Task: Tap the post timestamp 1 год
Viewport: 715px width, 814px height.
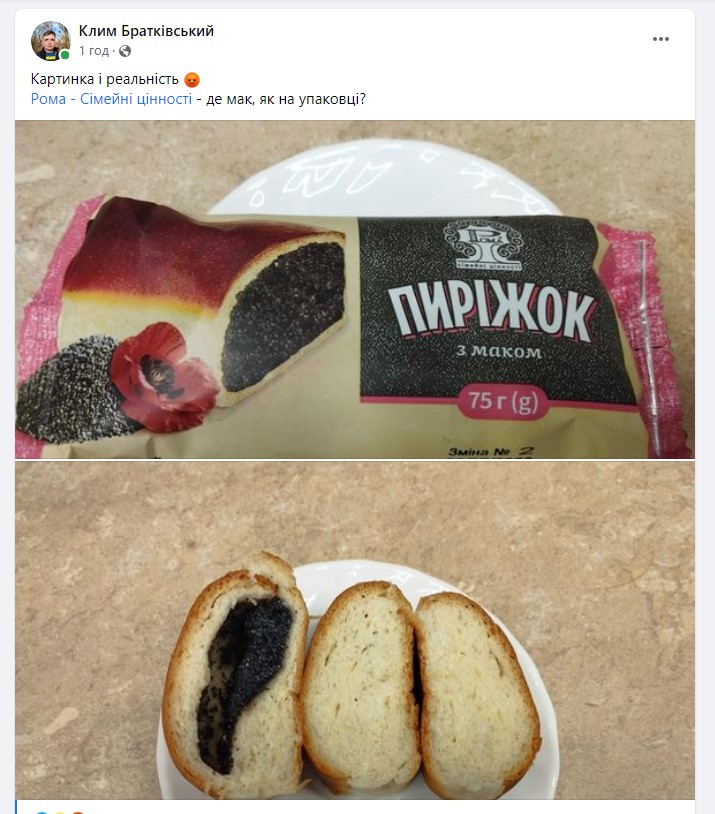Action: (x=94, y=51)
